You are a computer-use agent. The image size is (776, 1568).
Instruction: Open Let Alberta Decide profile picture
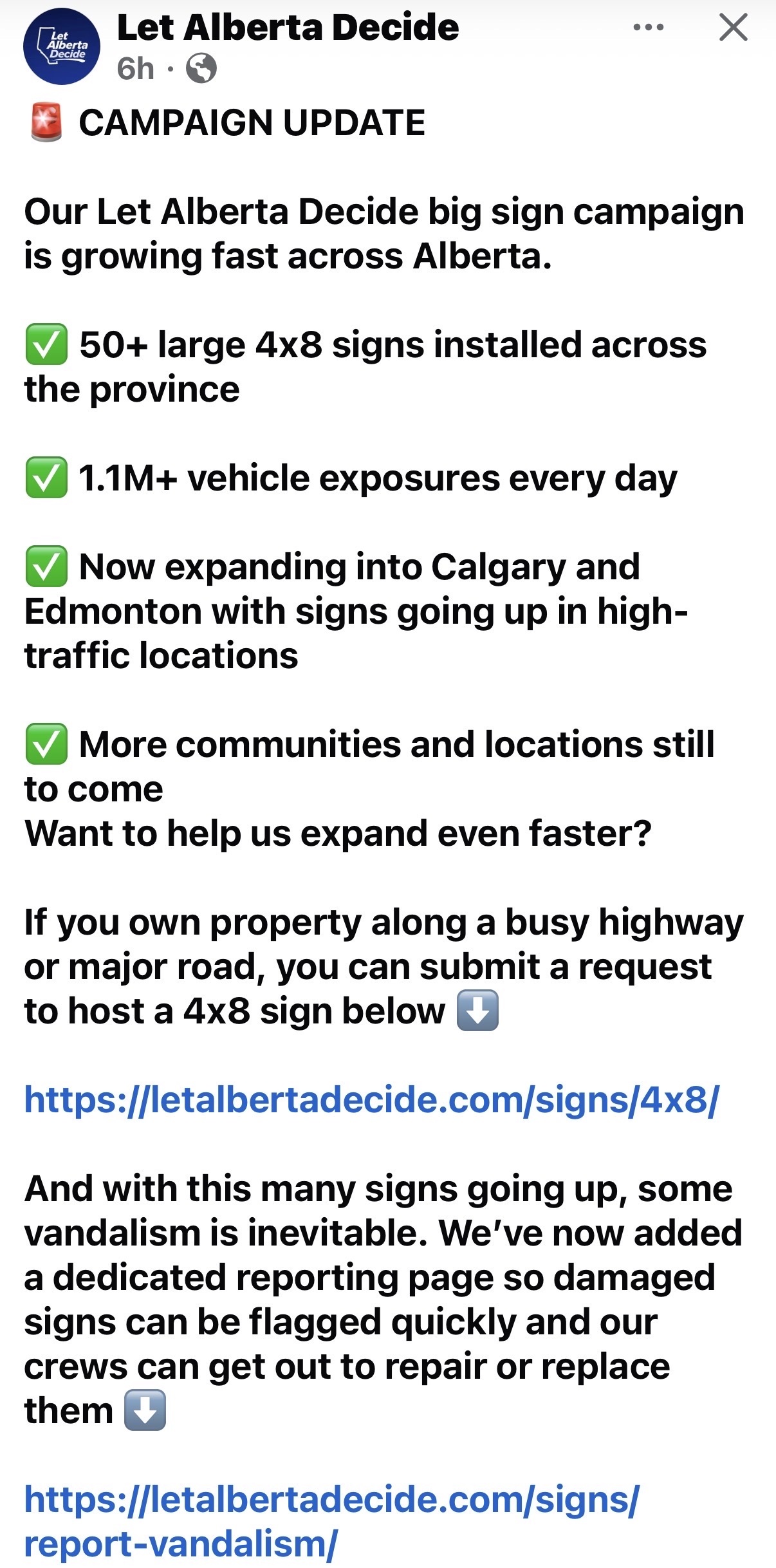pyautogui.click(x=62, y=46)
